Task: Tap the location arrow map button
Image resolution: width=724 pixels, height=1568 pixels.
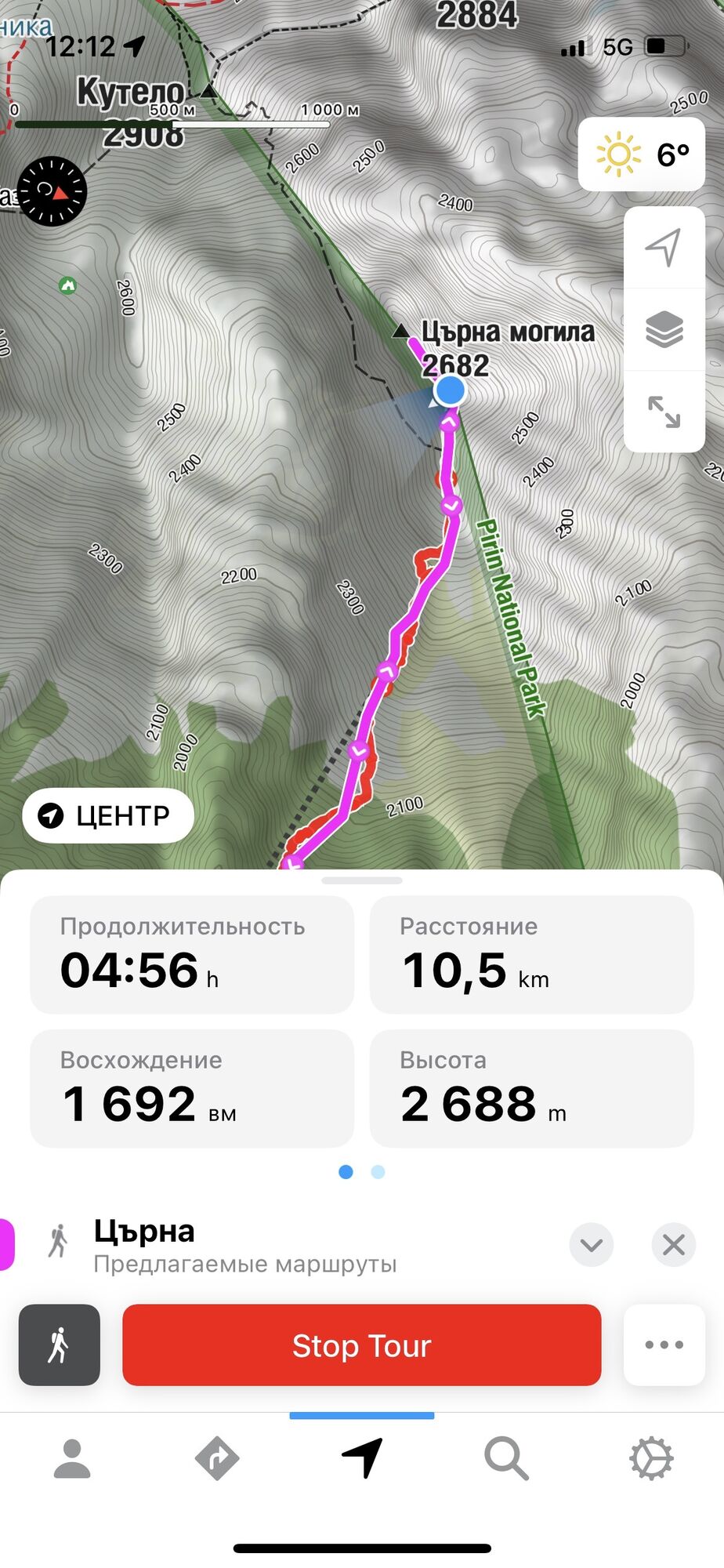Action: (x=664, y=248)
